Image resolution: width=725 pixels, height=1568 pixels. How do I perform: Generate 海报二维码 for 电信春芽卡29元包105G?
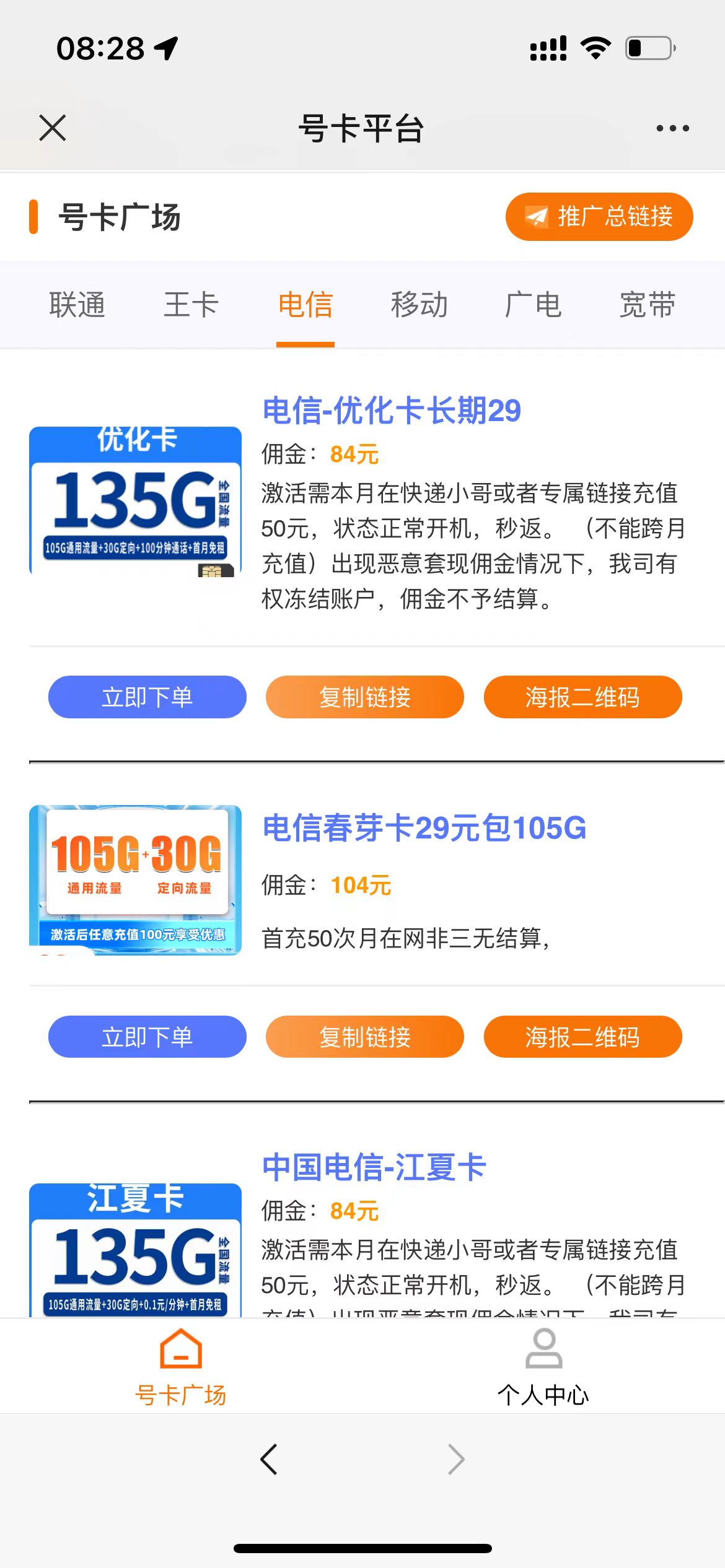(582, 1037)
